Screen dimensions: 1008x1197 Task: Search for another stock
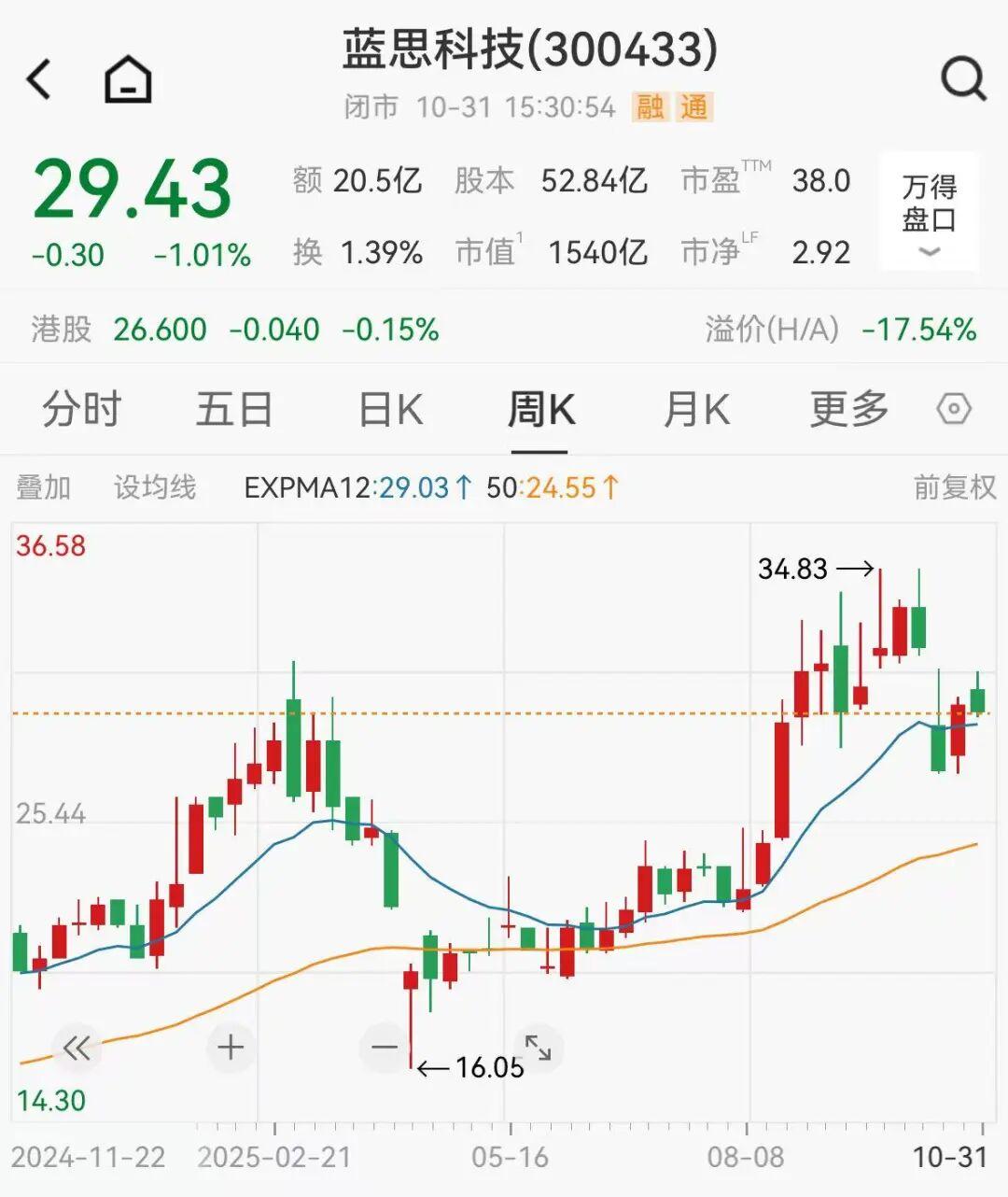tap(962, 79)
